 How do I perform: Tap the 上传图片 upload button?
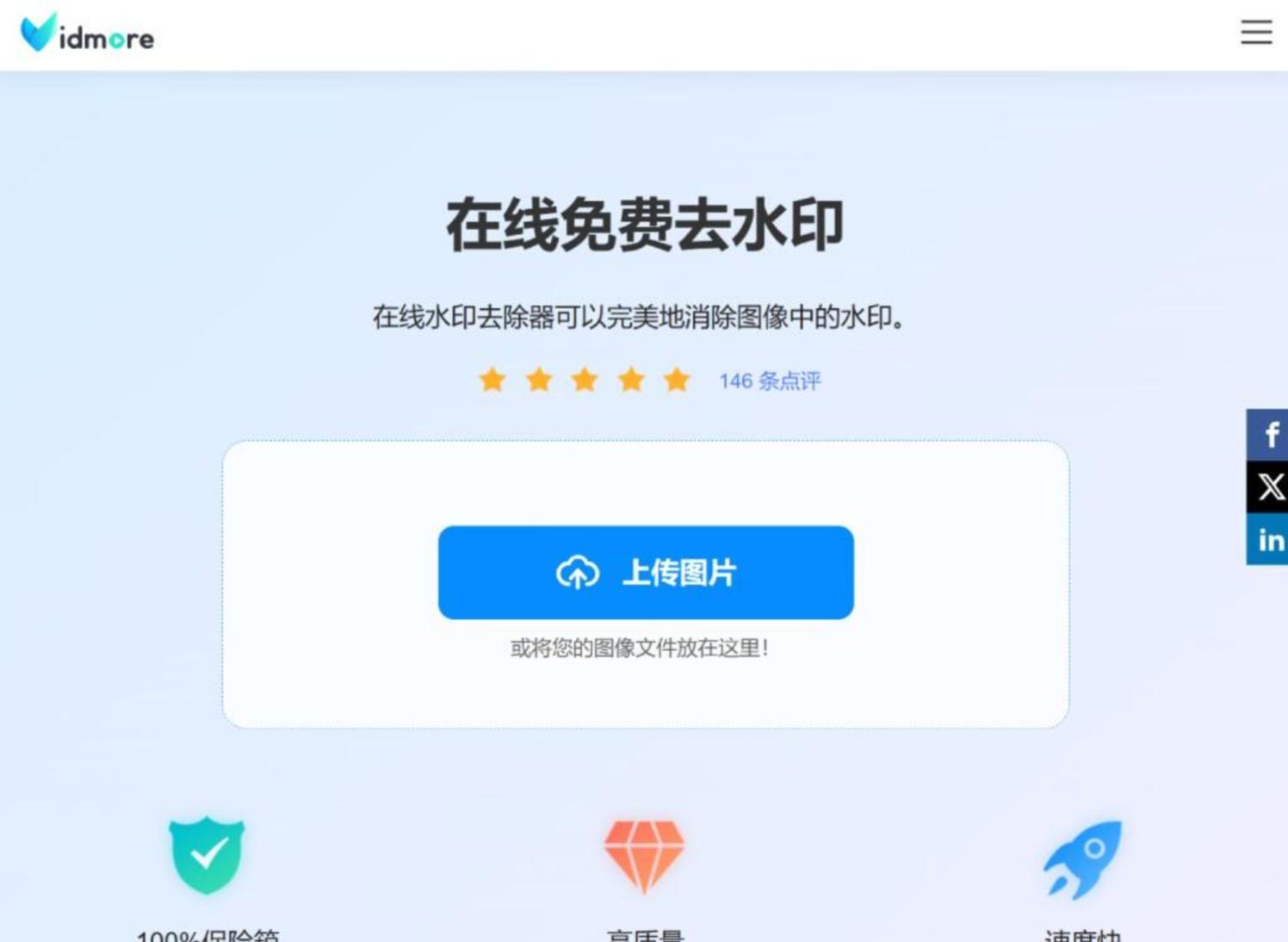(646, 573)
